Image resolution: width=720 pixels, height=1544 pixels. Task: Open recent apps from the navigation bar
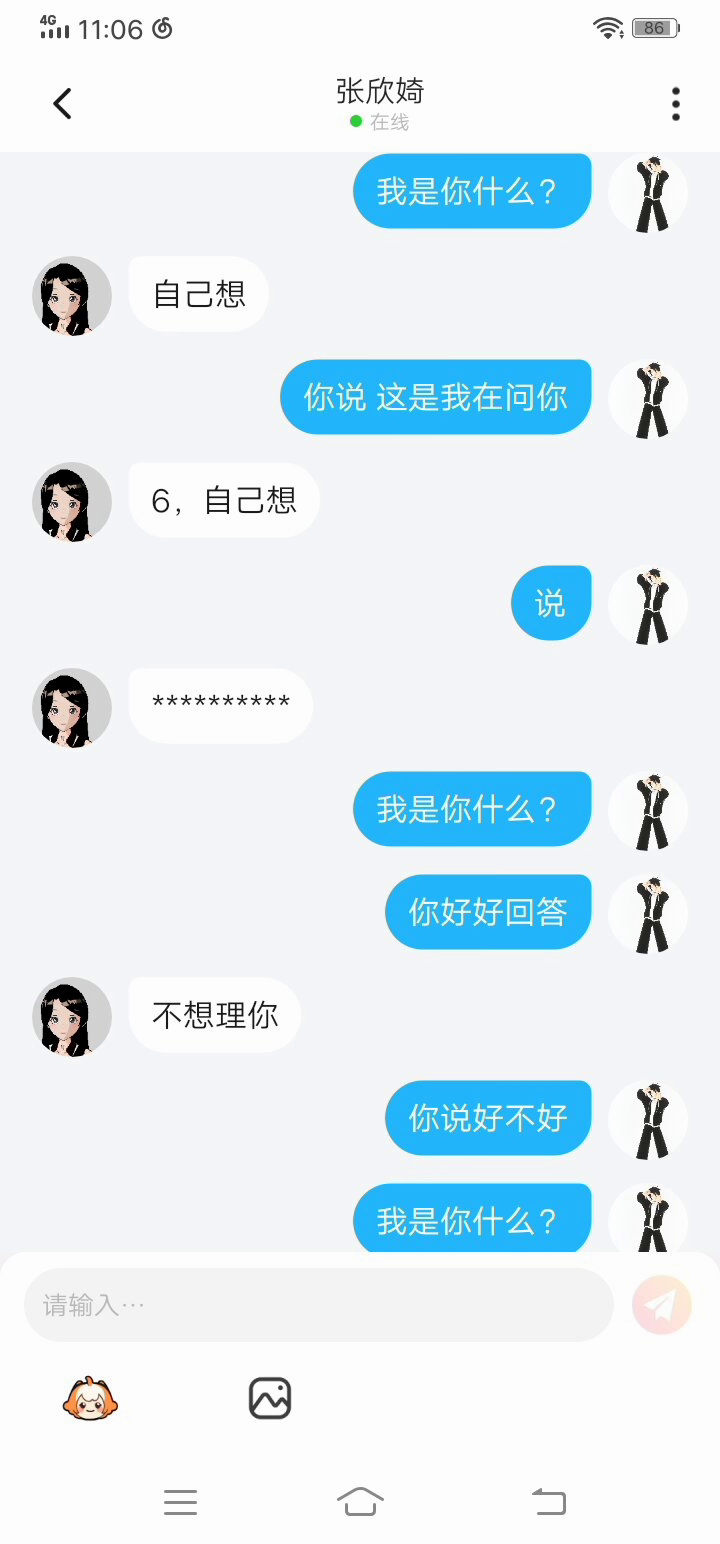point(180,1502)
